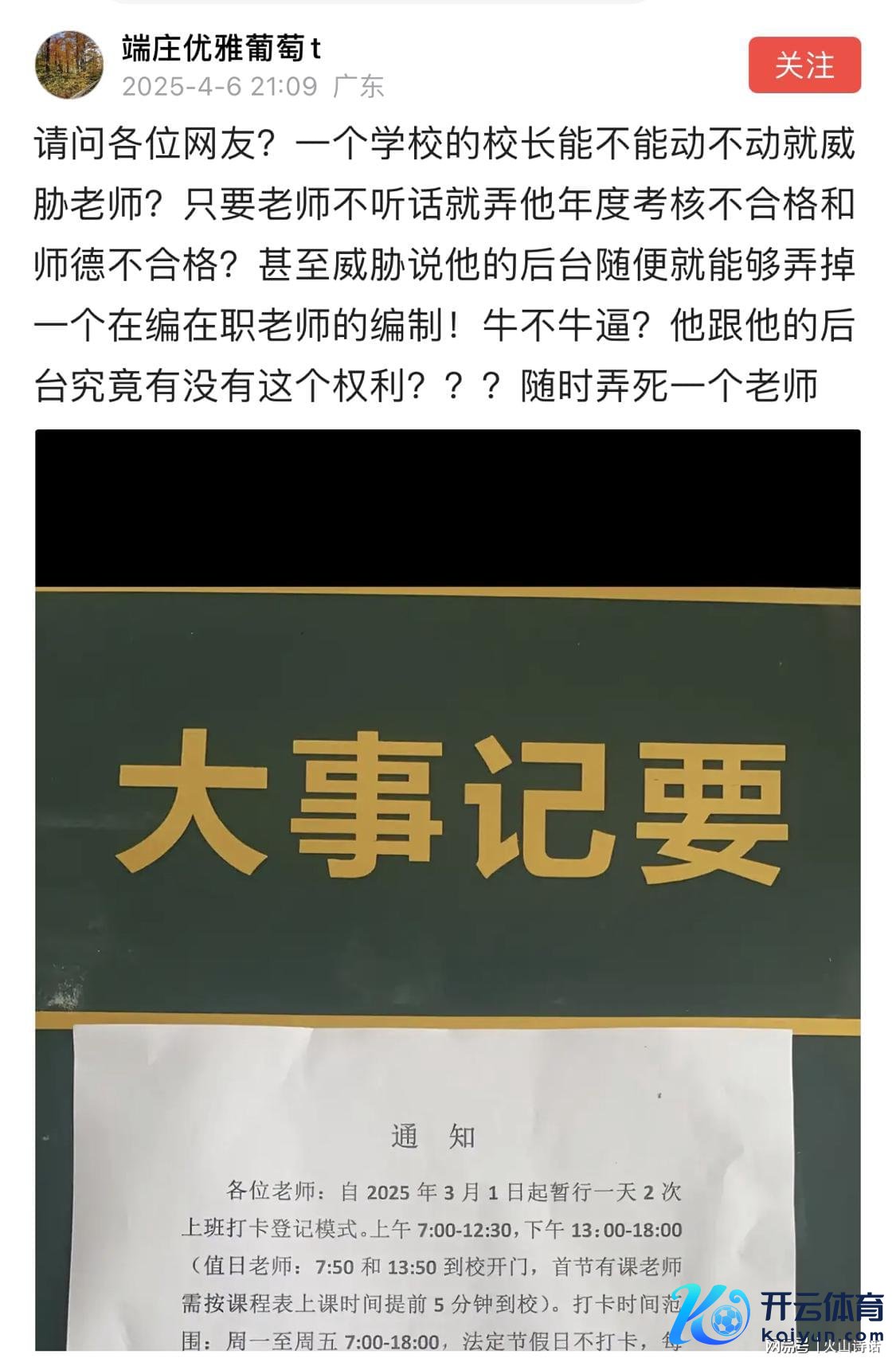The height and width of the screenshot is (1362, 896).
Task: Follow the user with the 关注 button
Action: (804, 65)
